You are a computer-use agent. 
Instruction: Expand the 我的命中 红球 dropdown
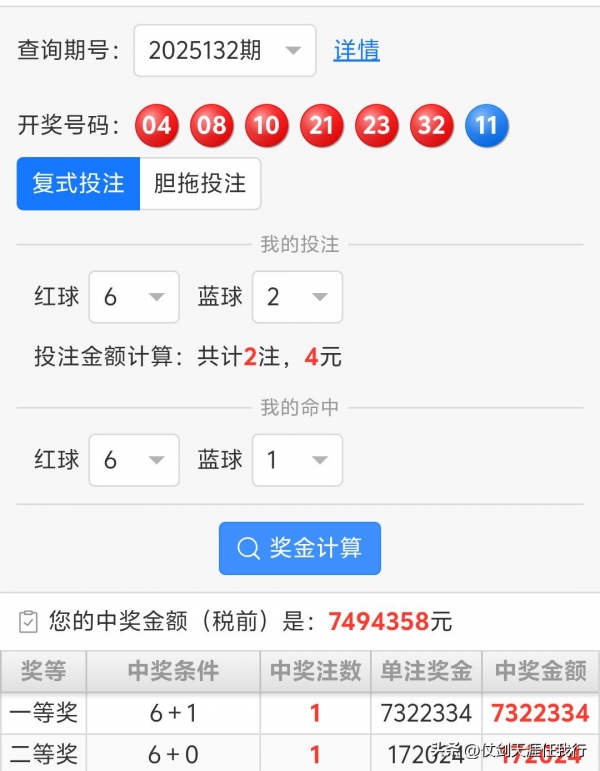(x=134, y=460)
